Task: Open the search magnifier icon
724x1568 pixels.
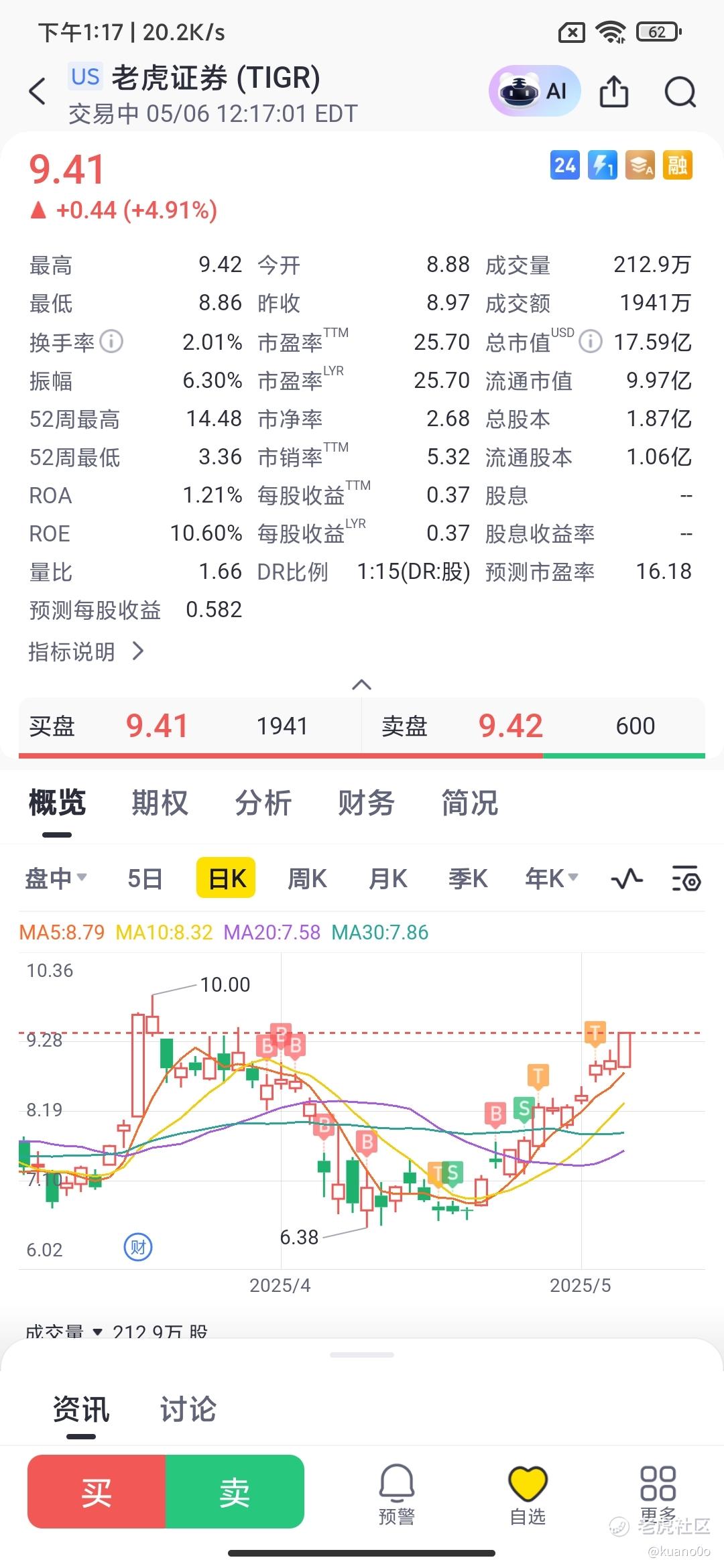Action: click(x=680, y=92)
